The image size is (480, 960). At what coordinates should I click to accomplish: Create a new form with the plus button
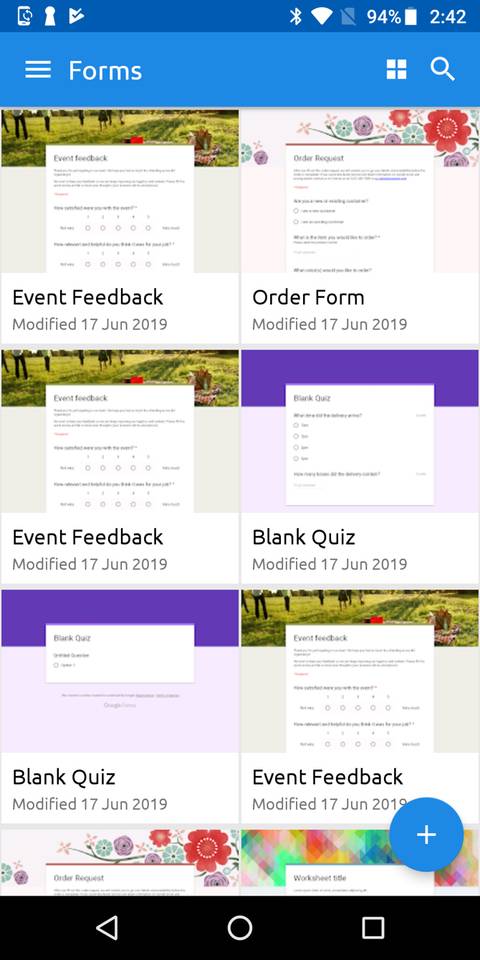(x=426, y=834)
